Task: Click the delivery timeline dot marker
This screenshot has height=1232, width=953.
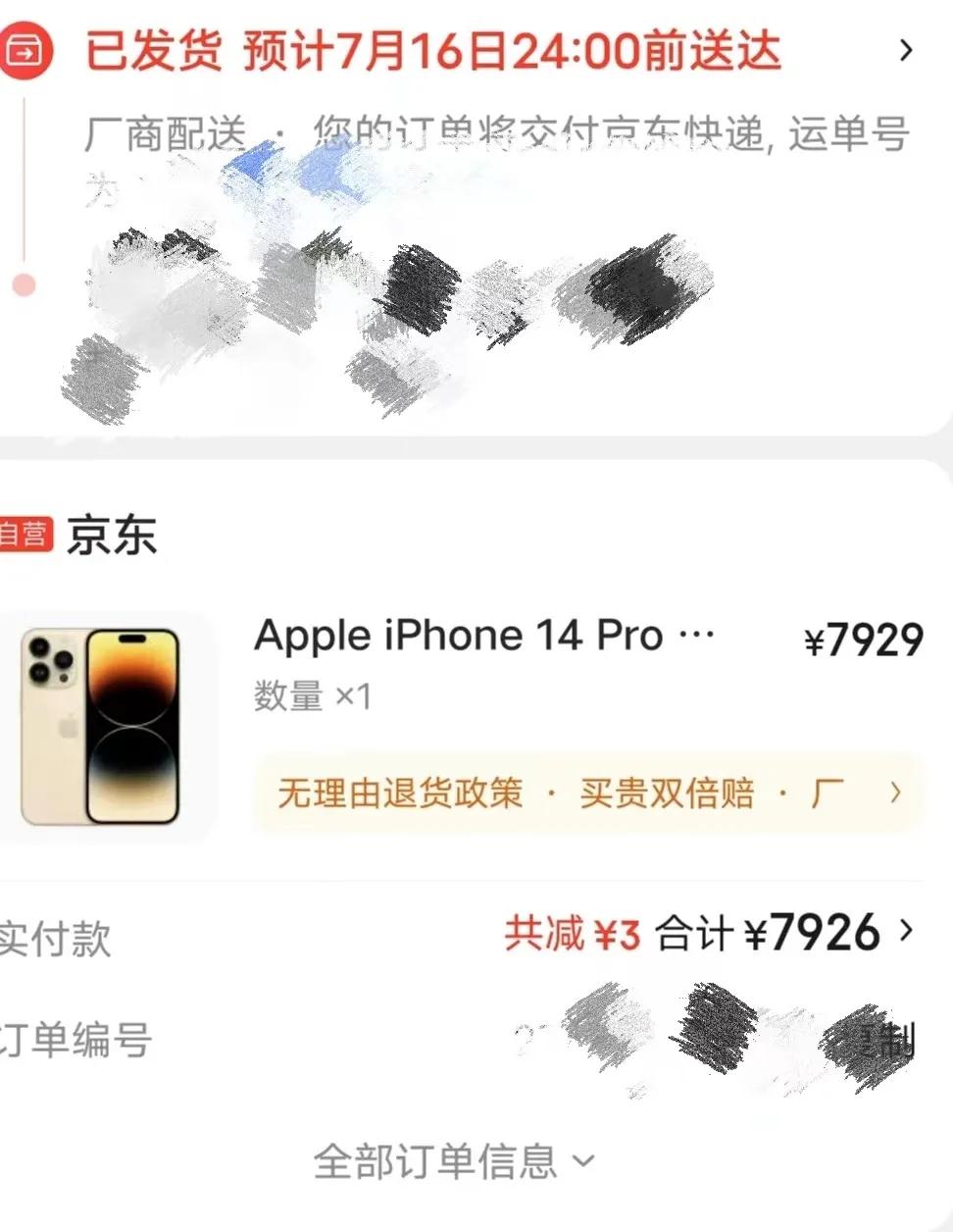Action: click(x=22, y=284)
